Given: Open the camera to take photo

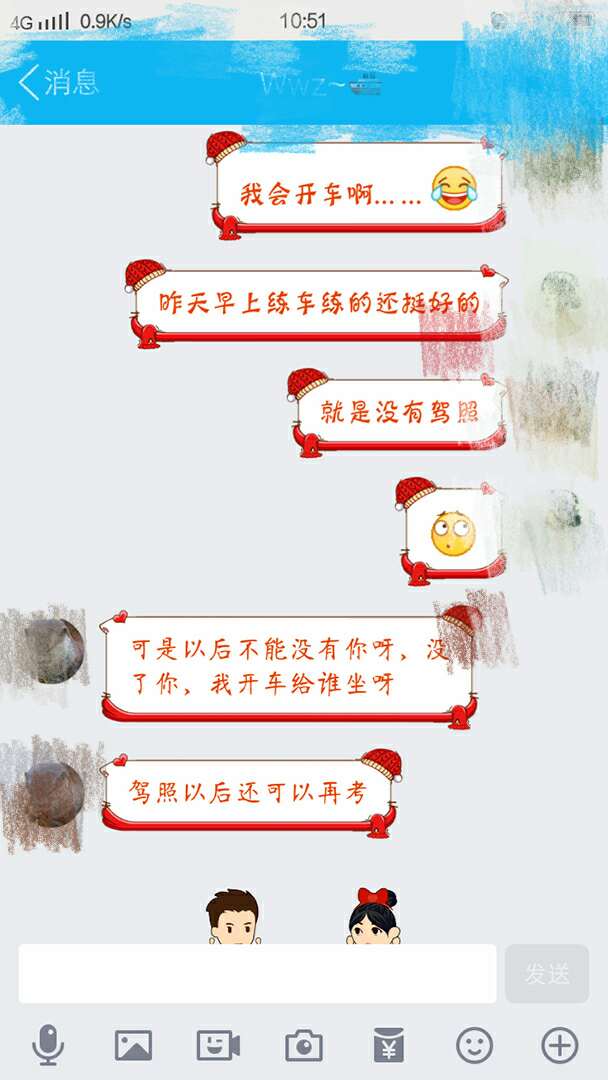Looking at the screenshot, I should click(303, 1046).
